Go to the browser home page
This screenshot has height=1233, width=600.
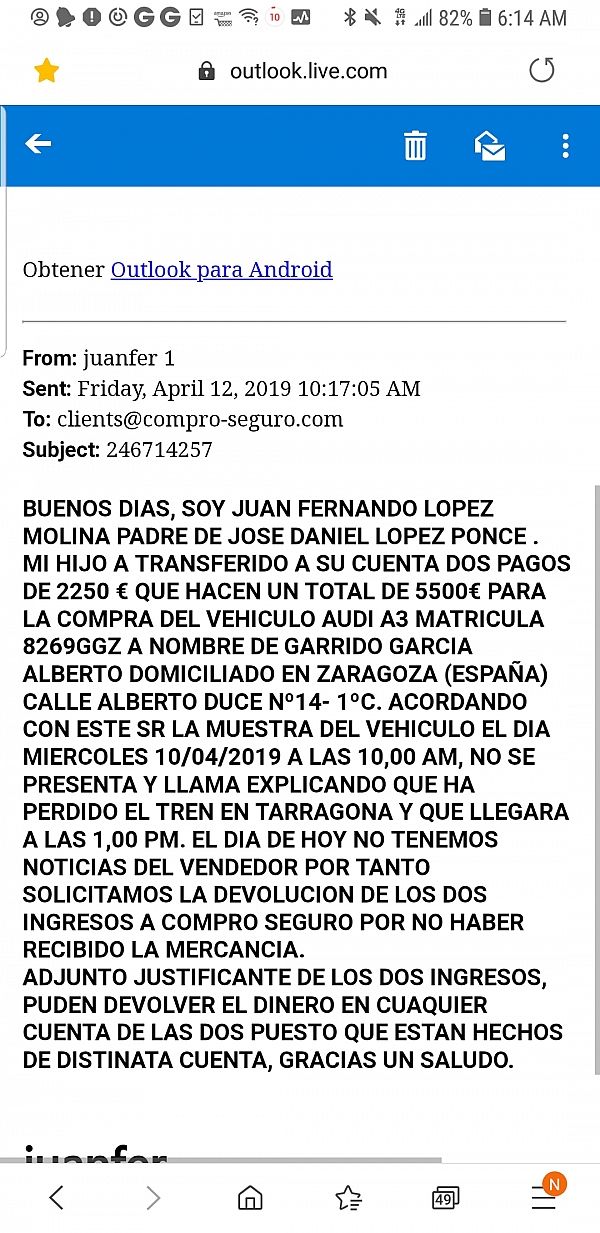pyautogui.click(x=250, y=1197)
